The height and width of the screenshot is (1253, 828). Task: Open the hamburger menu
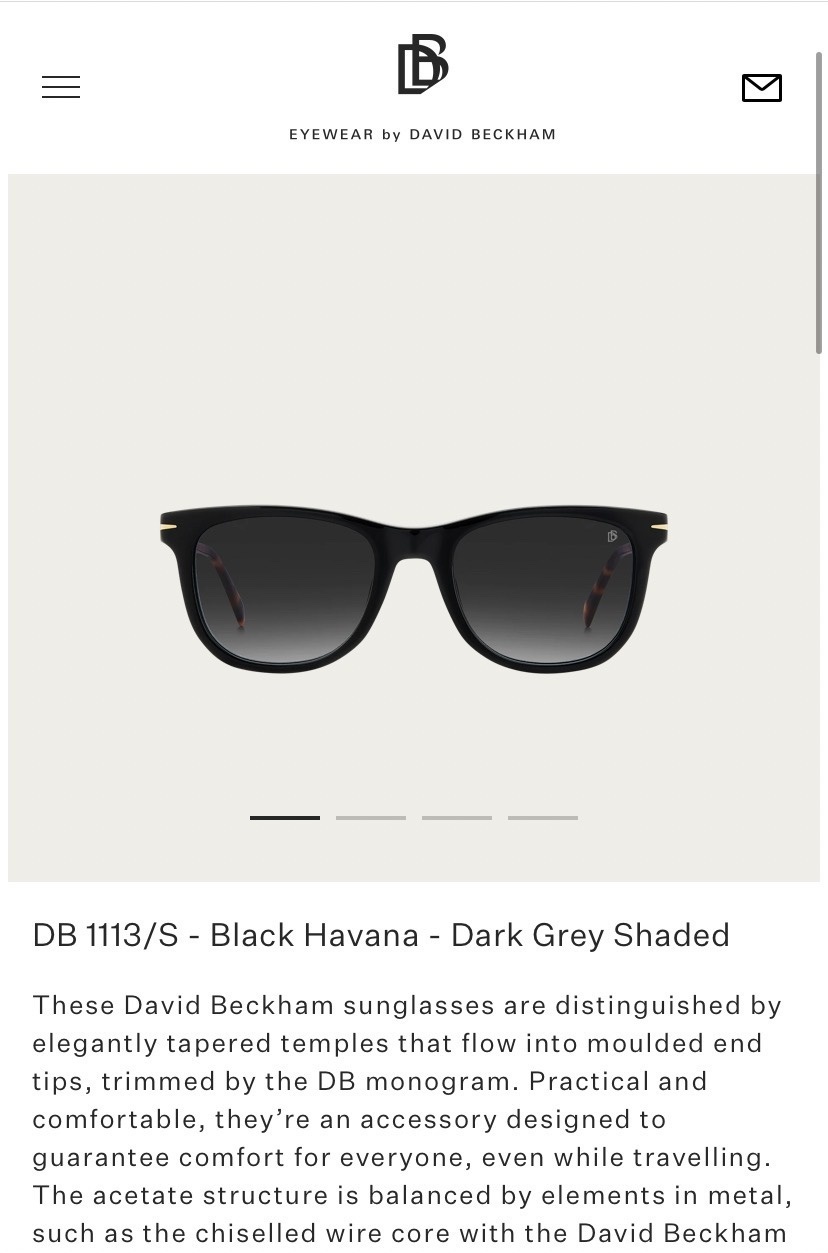tap(61, 87)
